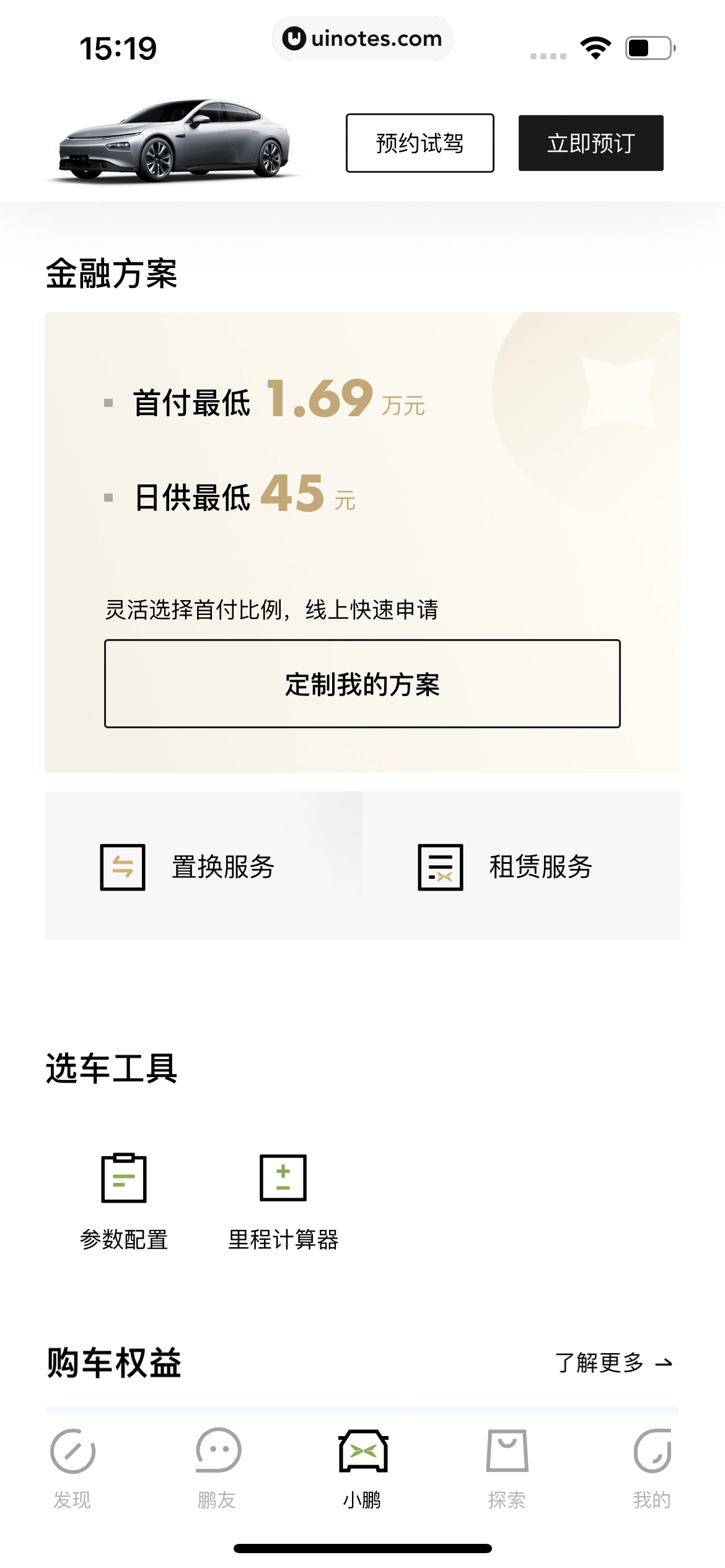Tap the Wi-Fi icon in status bar

pyautogui.click(x=596, y=46)
